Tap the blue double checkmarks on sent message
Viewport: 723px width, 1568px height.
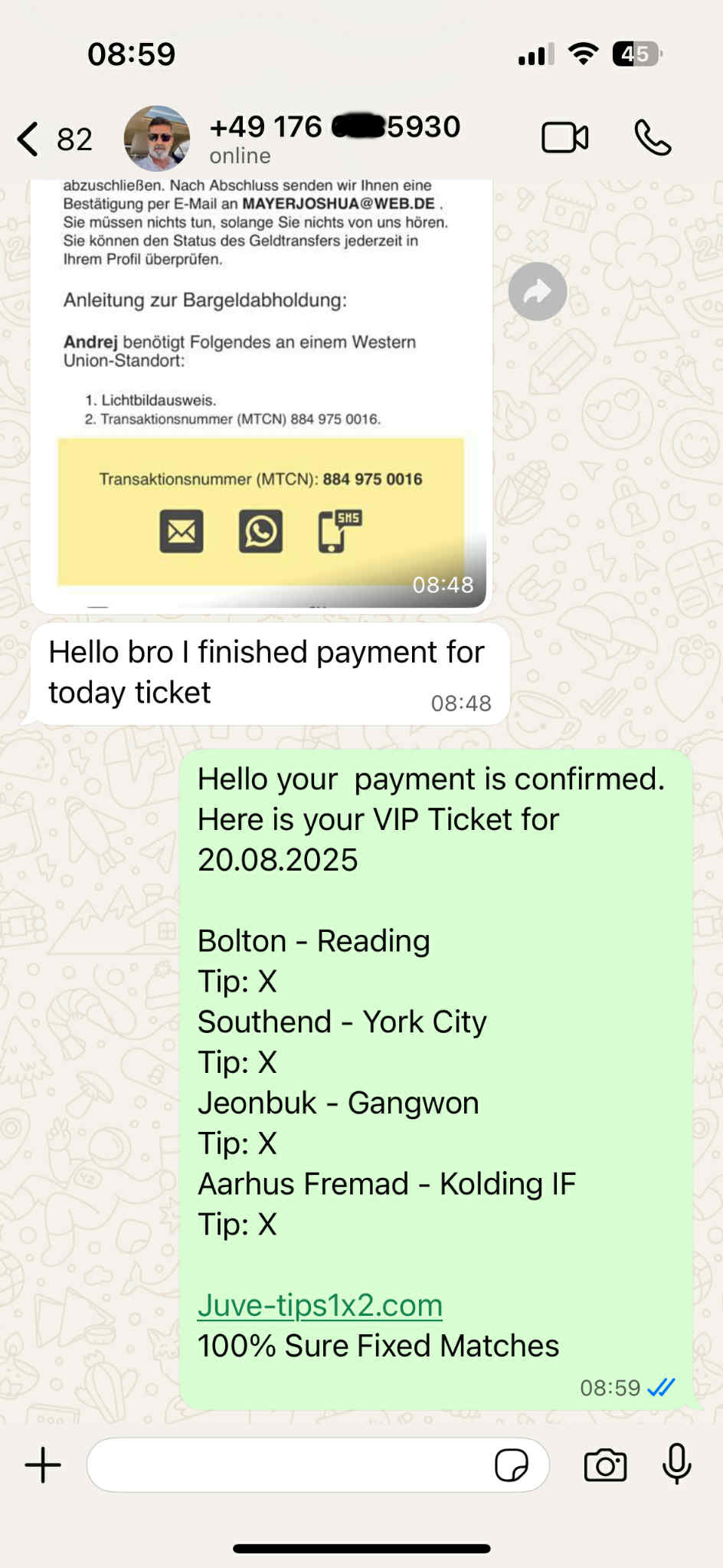[x=661, y=1387]
